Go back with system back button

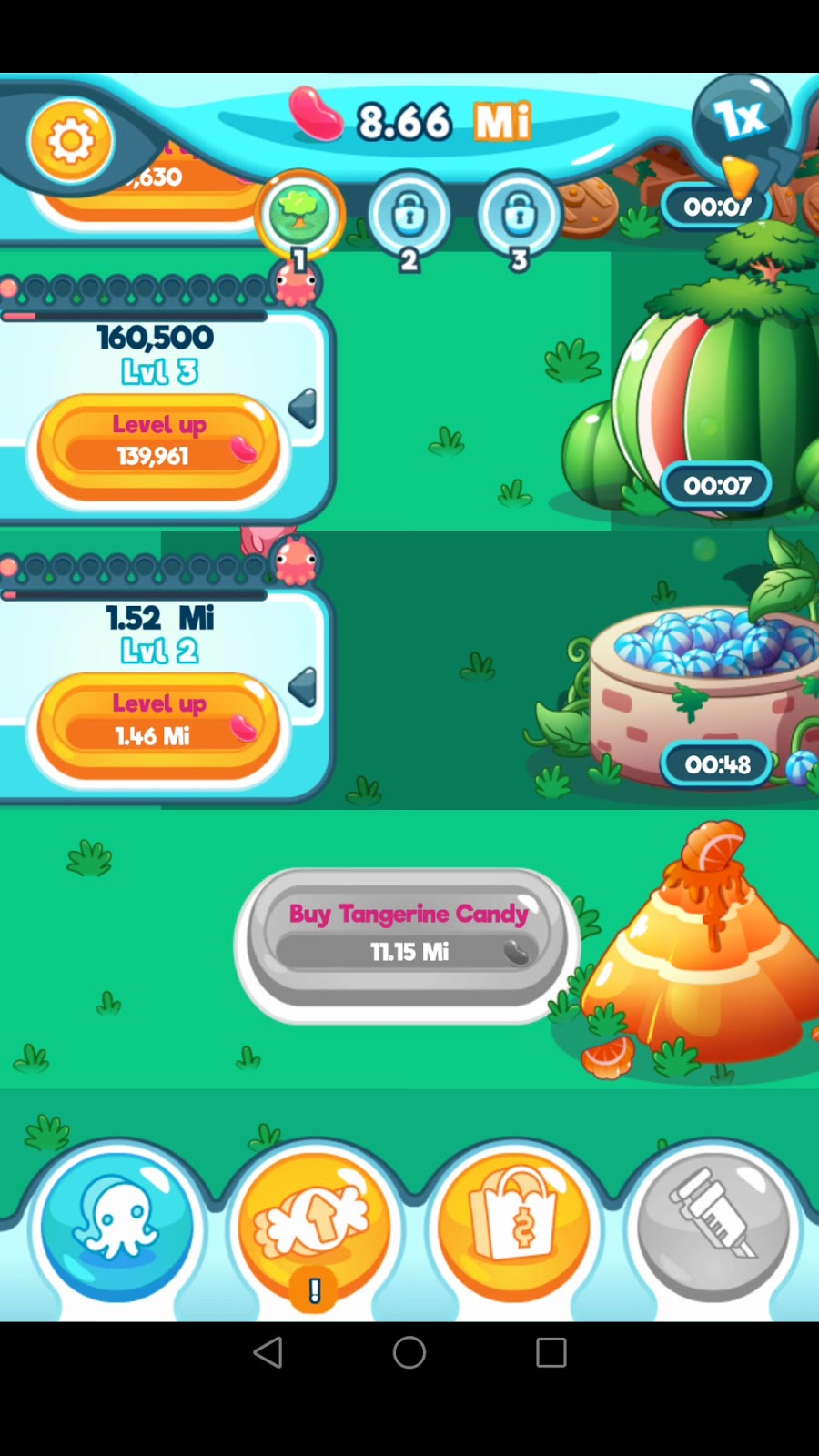[x=268, y=1352]
